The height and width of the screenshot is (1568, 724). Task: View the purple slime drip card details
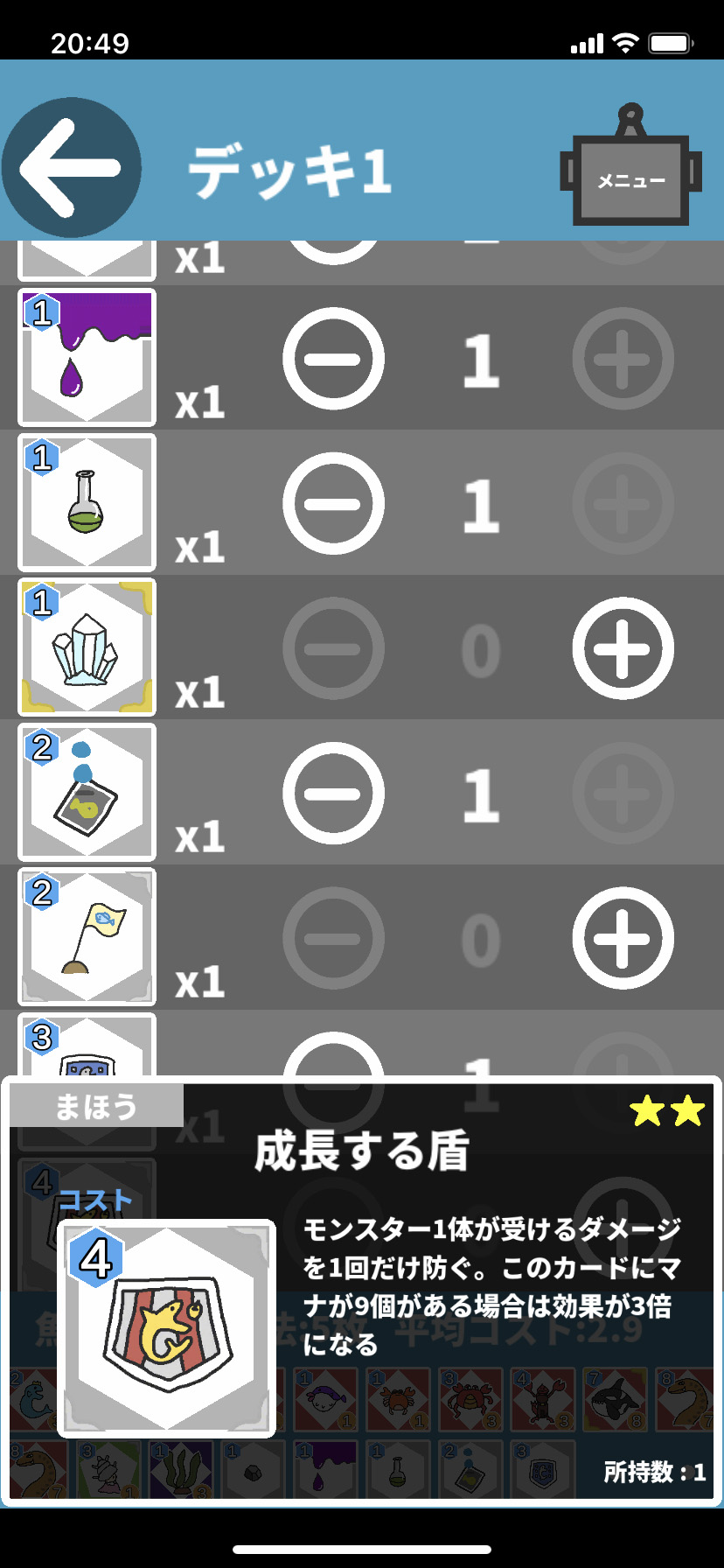87,358
